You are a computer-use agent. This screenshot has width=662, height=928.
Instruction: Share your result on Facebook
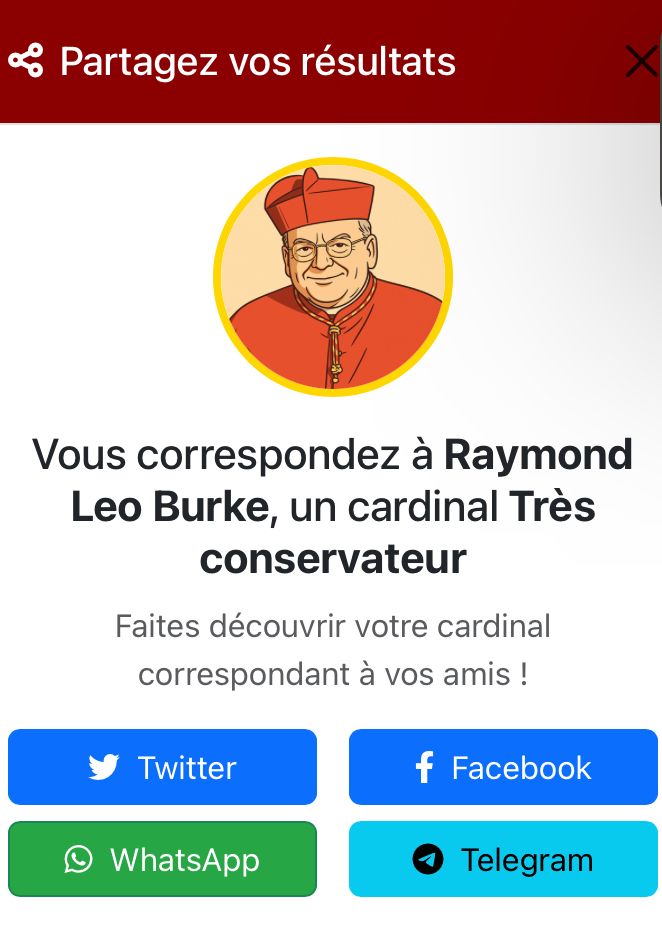click(x=503, y=767)
